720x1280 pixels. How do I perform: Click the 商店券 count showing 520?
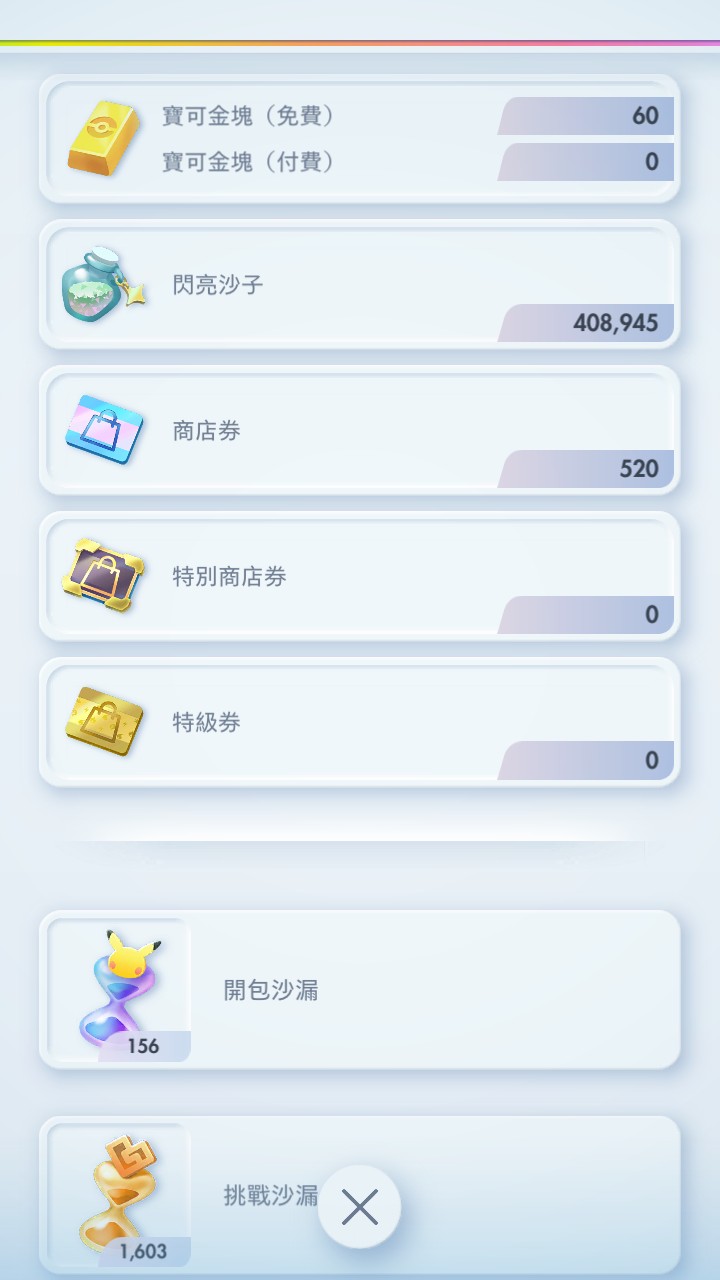click(640, 467)
